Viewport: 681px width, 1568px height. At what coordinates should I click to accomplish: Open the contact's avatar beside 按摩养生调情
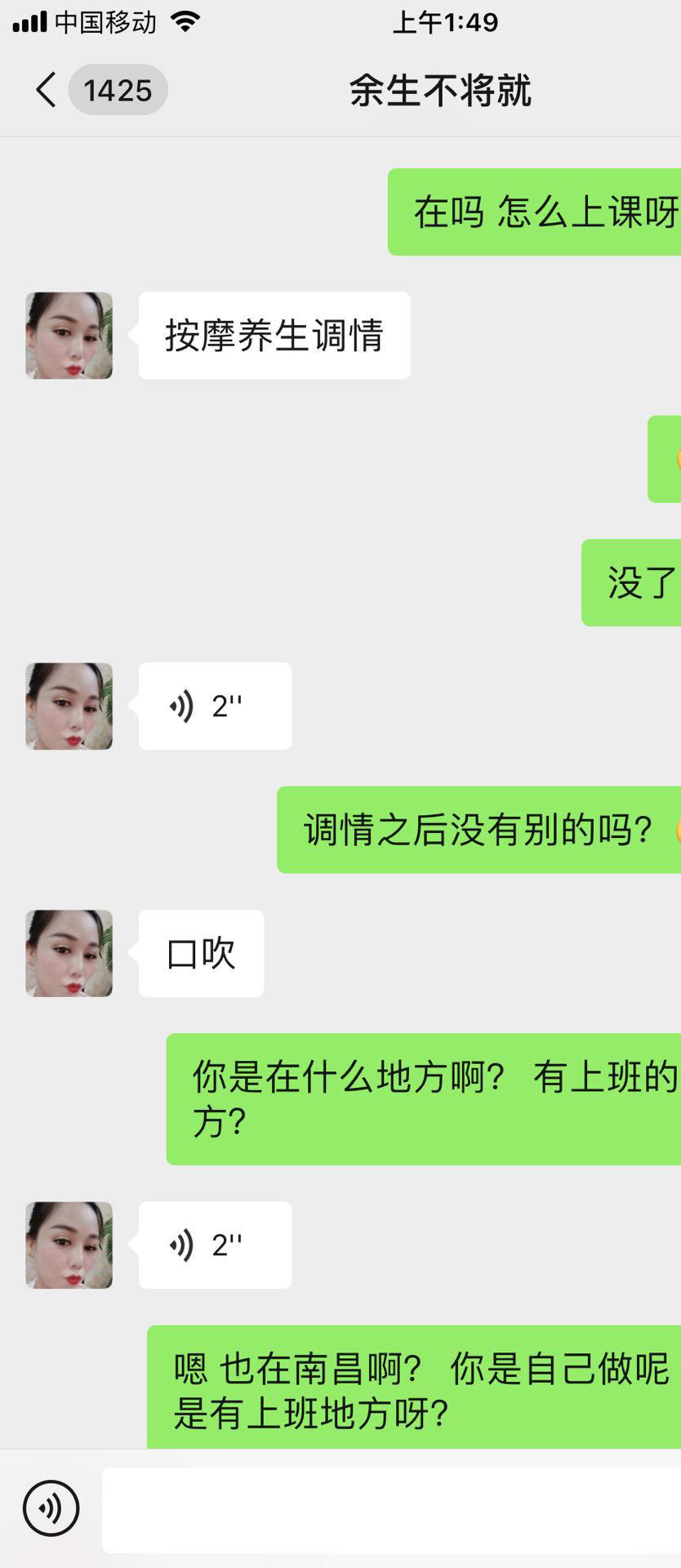[x=69, y=336]
